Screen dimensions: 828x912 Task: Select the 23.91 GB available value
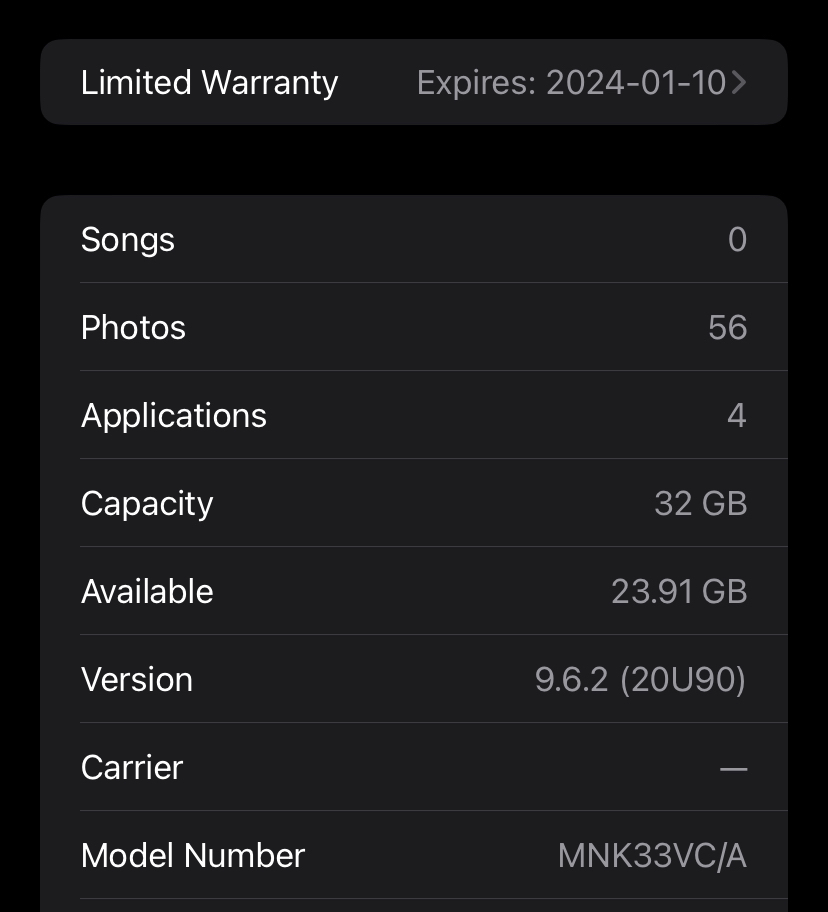coord(678,591)
